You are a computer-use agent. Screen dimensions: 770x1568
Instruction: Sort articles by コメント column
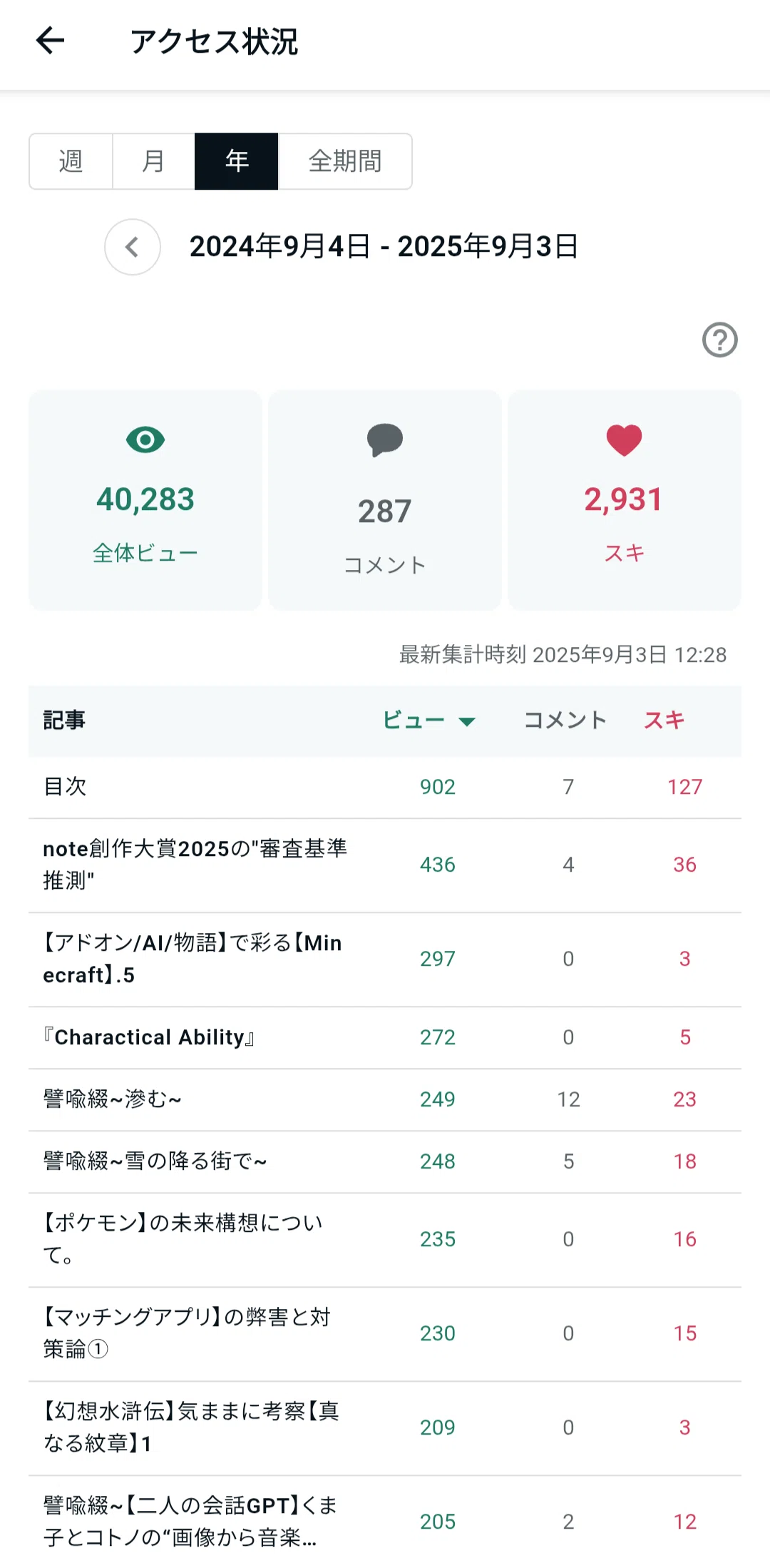pos(565,721)
